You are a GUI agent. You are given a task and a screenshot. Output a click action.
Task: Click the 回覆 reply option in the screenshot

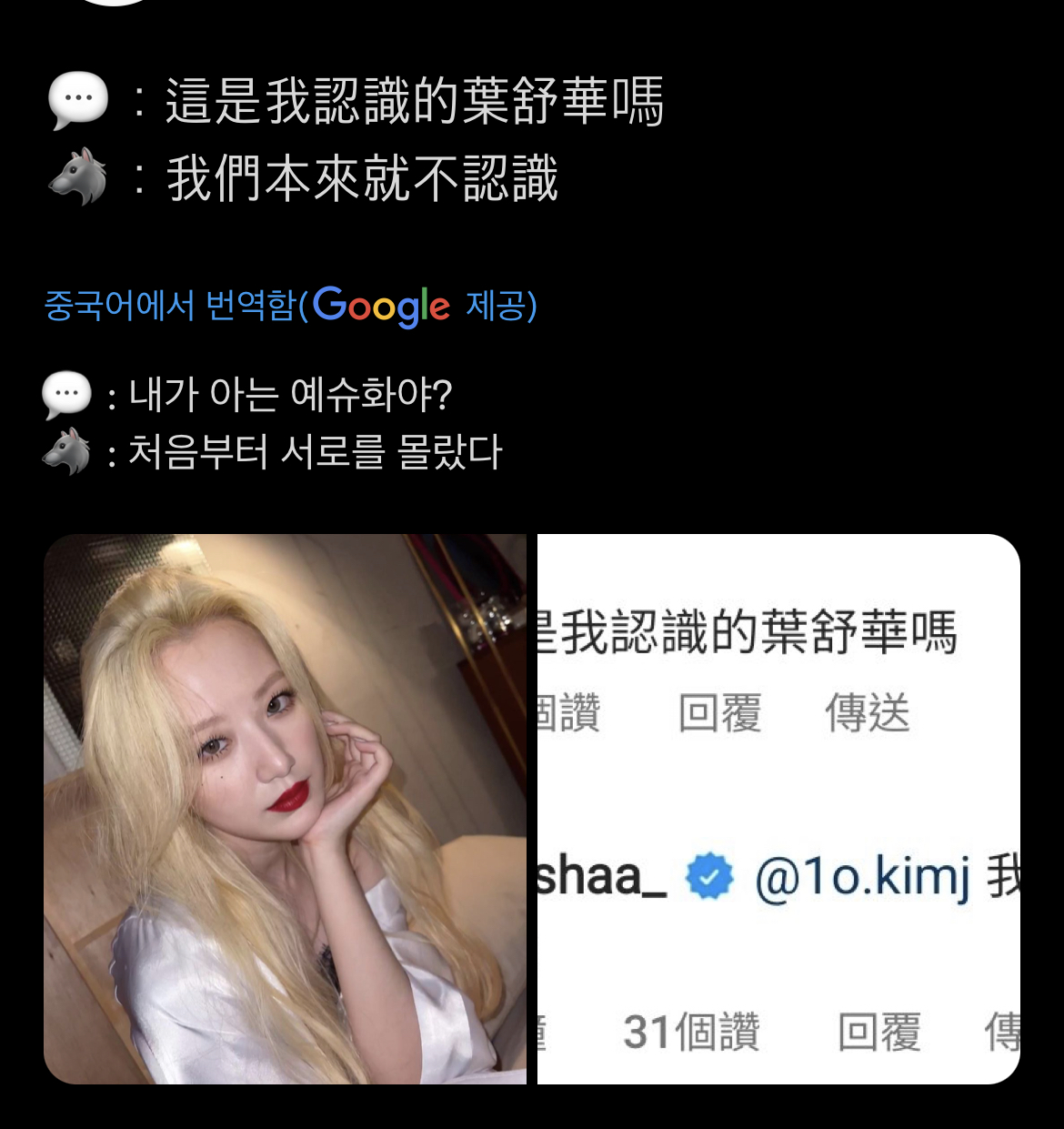[x=719, y=714]
